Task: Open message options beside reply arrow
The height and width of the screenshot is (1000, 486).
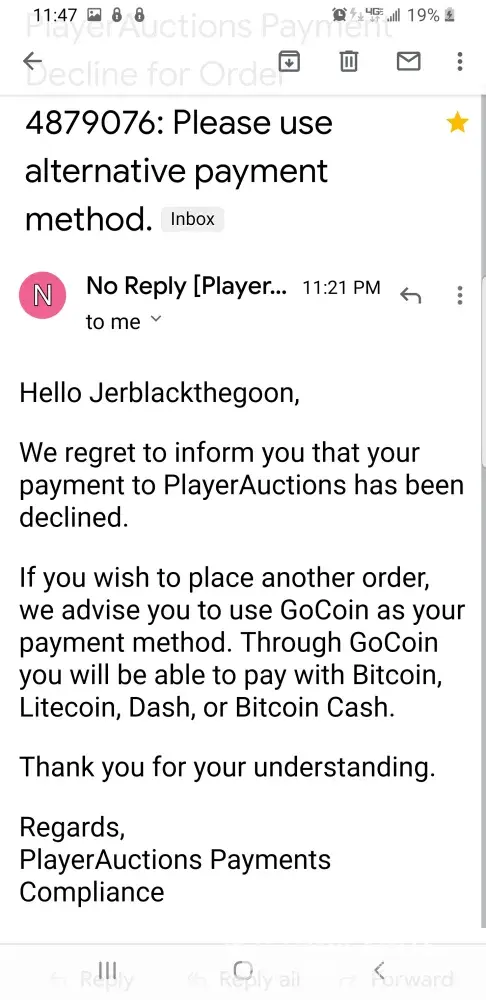Action: (460, 295)
